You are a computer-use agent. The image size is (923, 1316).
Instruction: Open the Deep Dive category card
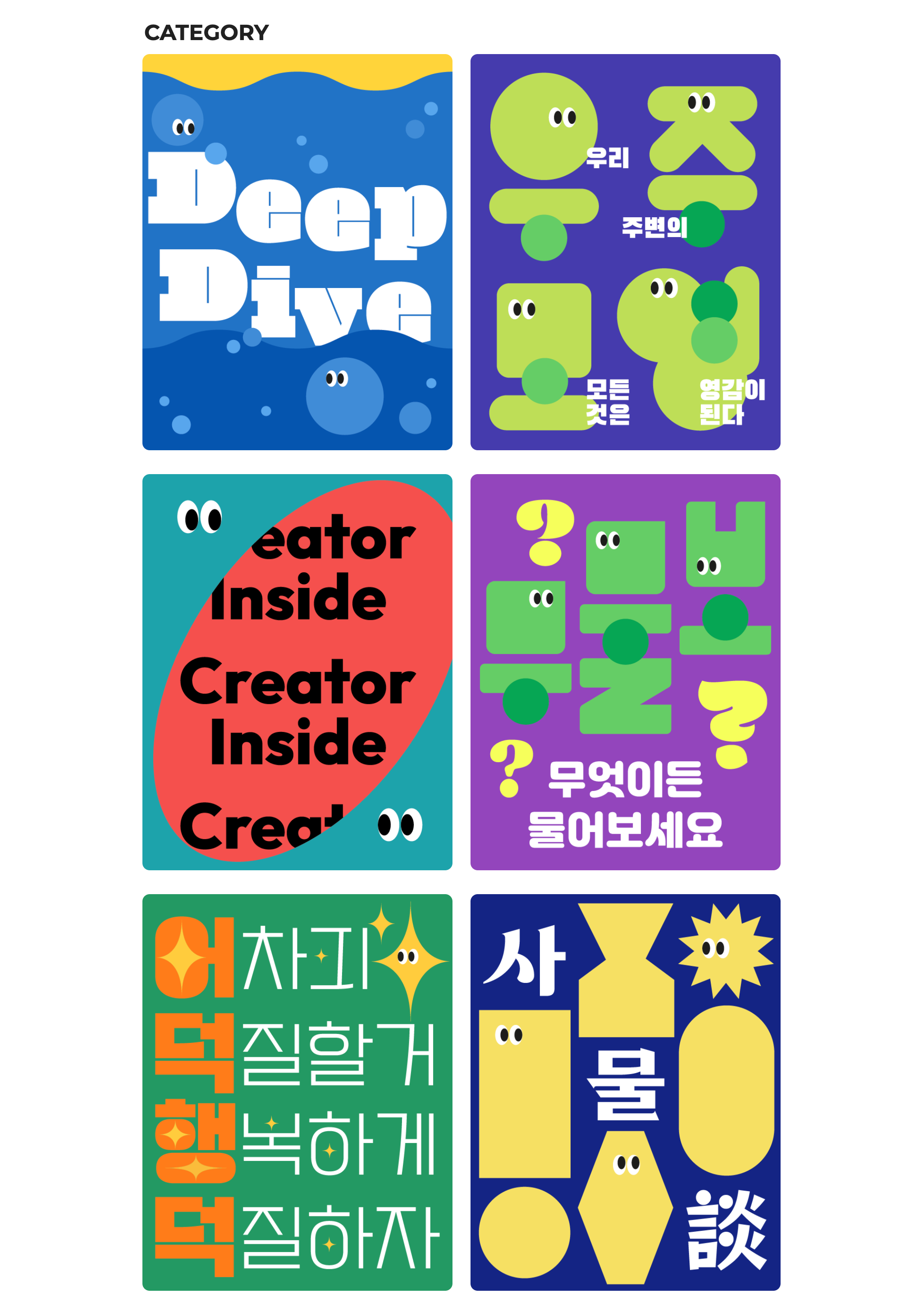click(297, 252)
